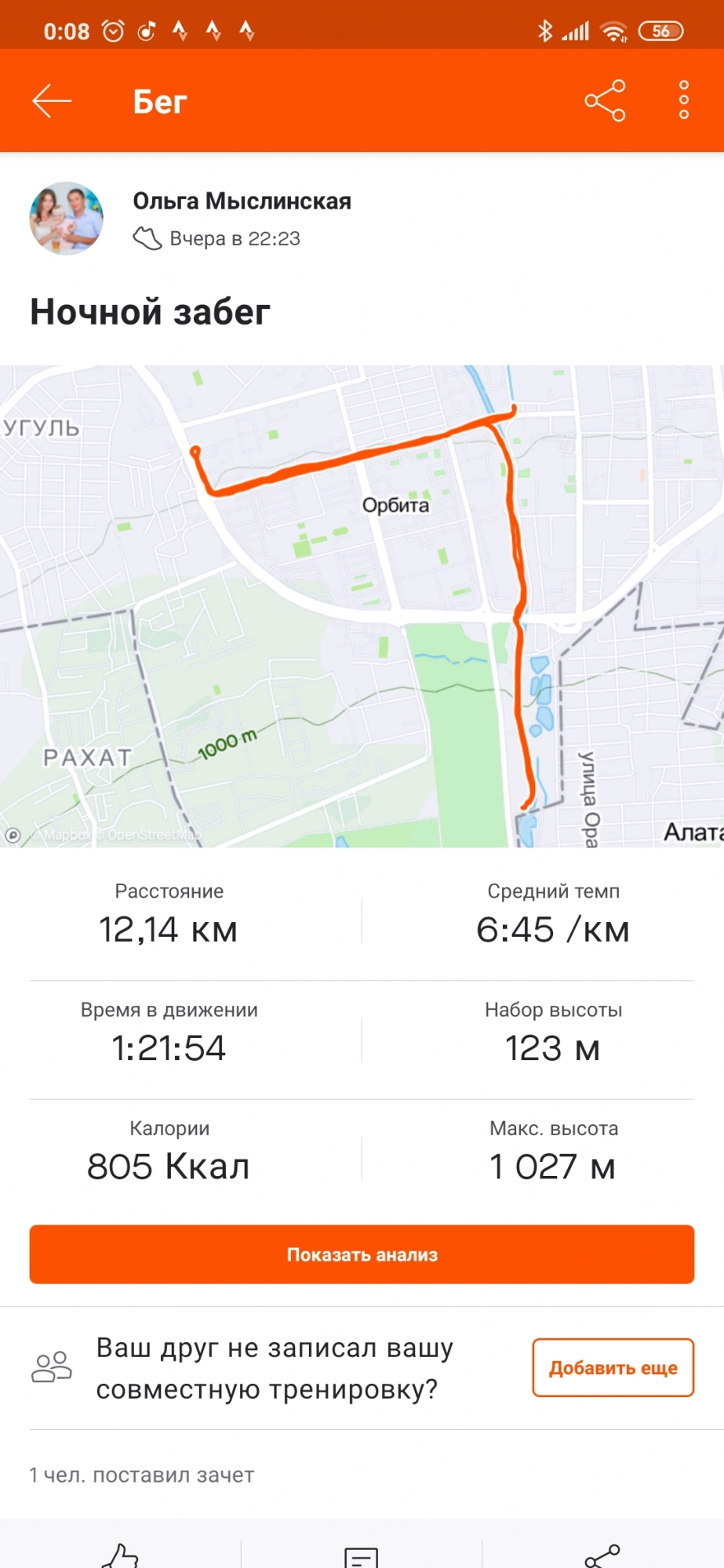This screenshot has height=1568, width=724.
Task: Share this run from the top bar
Action: 605,101
